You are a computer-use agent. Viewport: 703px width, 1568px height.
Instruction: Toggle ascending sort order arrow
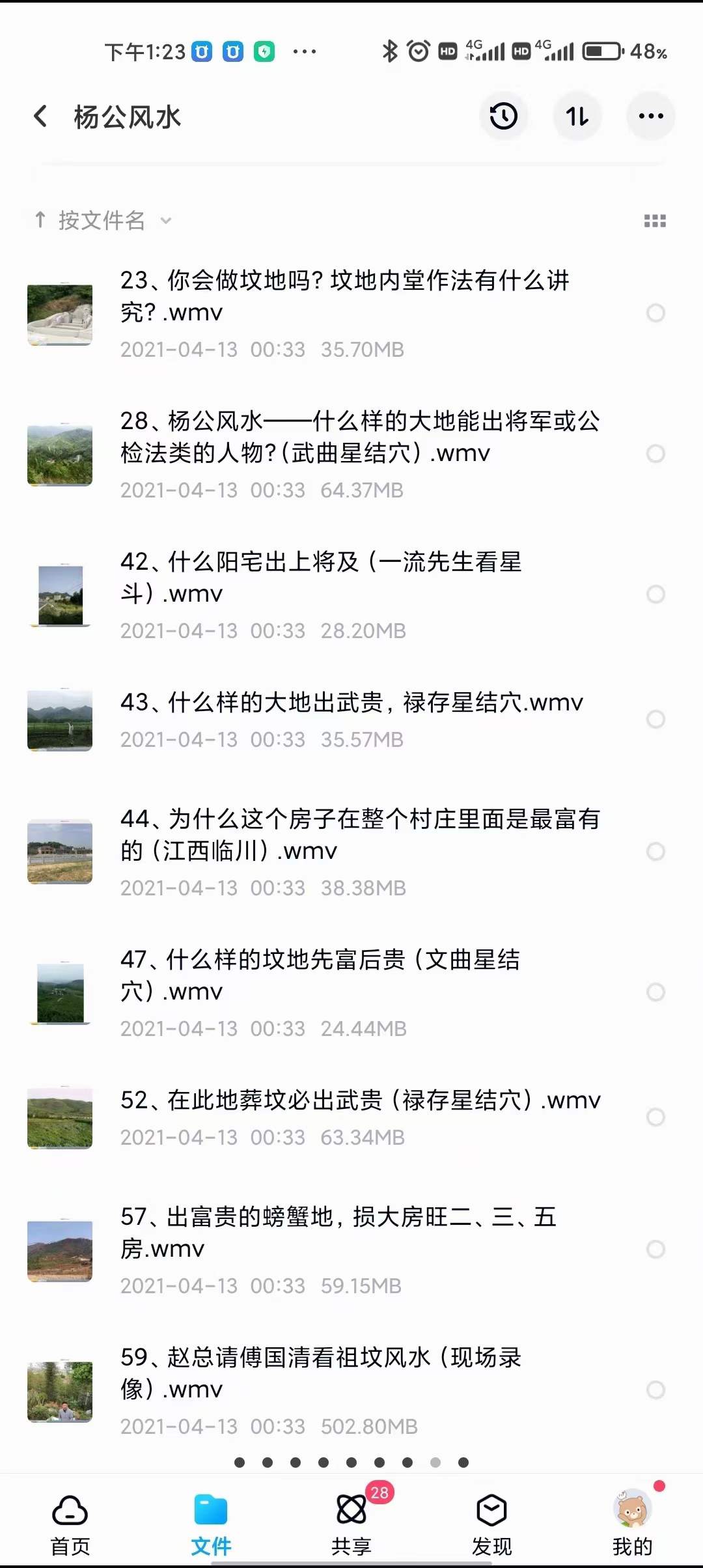pyautogui.click(x=40, y=221)
